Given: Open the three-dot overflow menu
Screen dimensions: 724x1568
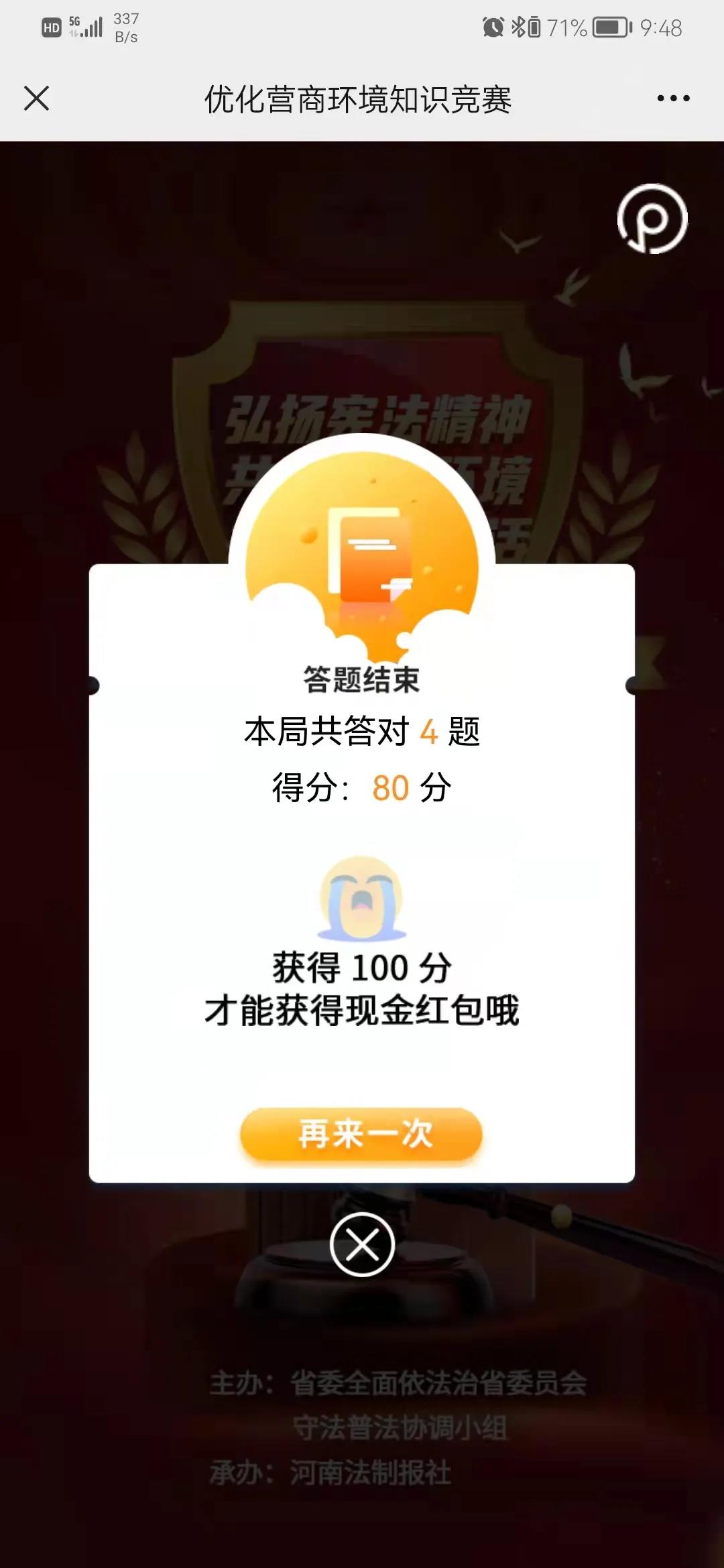Looking at the screenshot, I should [x=673, y=99].
